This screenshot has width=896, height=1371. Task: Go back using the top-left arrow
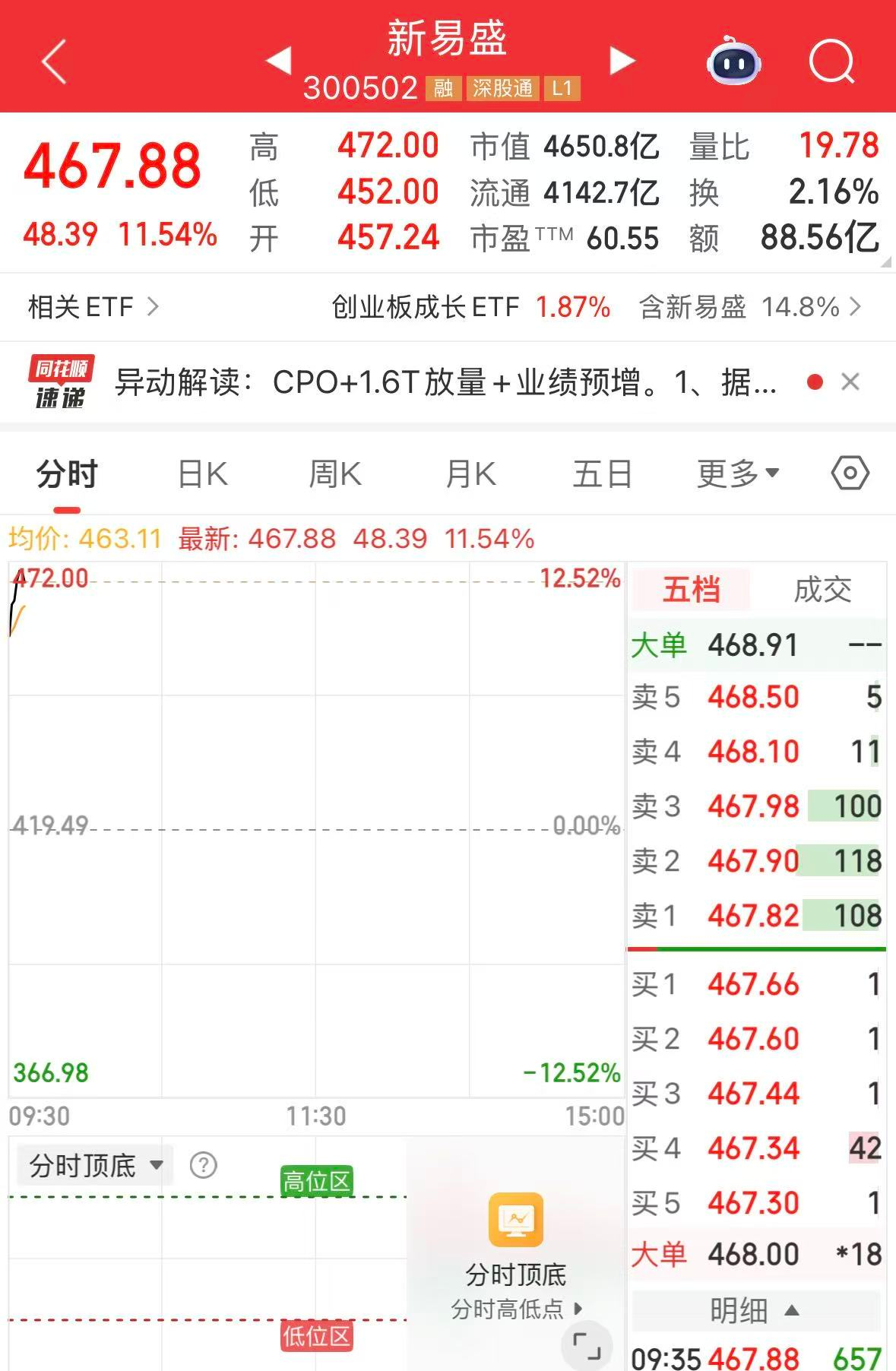(54, 62)
